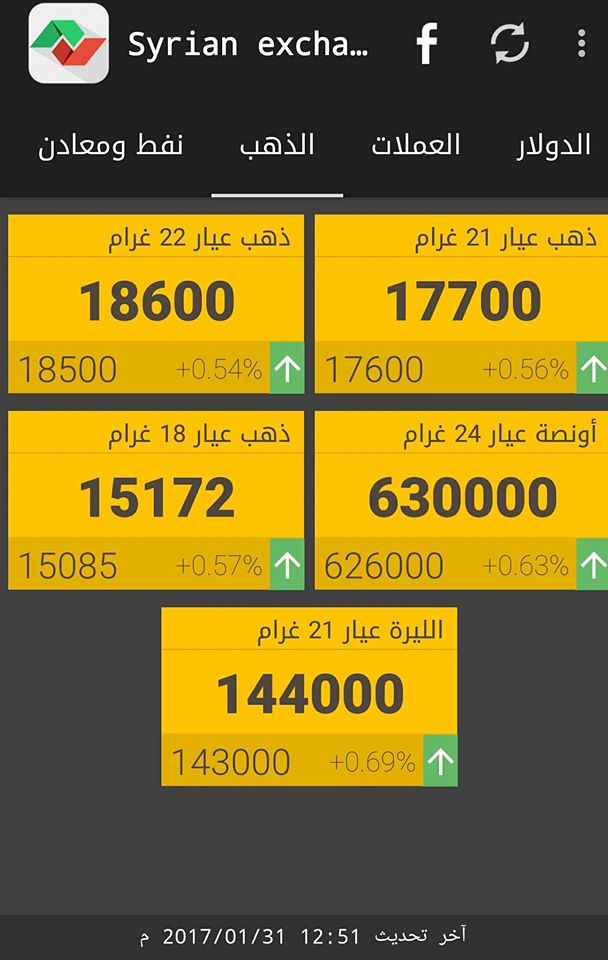Viewport: 608px width, 960px height.
Task: Open the ذهب عيار 21 غرام card
Action: 462,304
